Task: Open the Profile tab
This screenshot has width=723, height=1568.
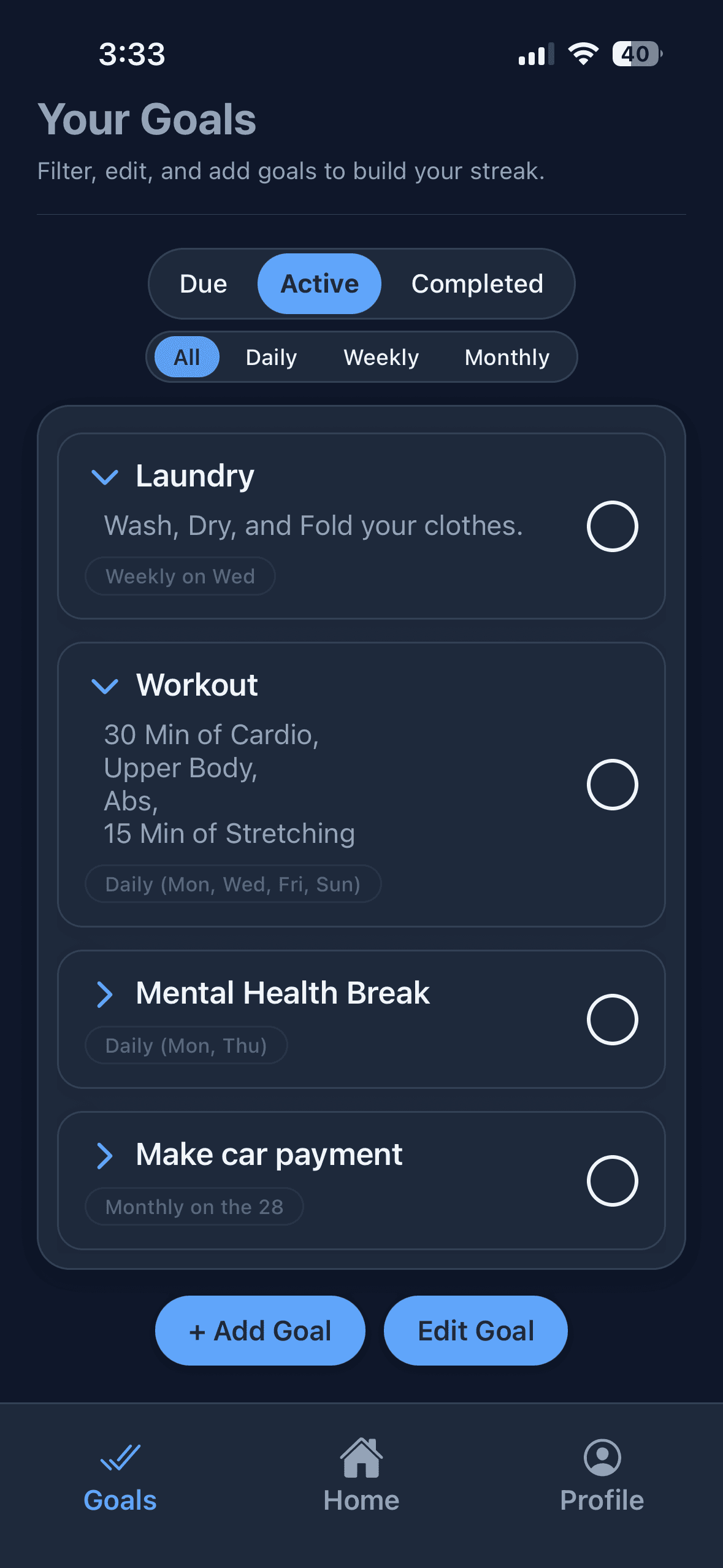Action: (x=602, y=1475)
